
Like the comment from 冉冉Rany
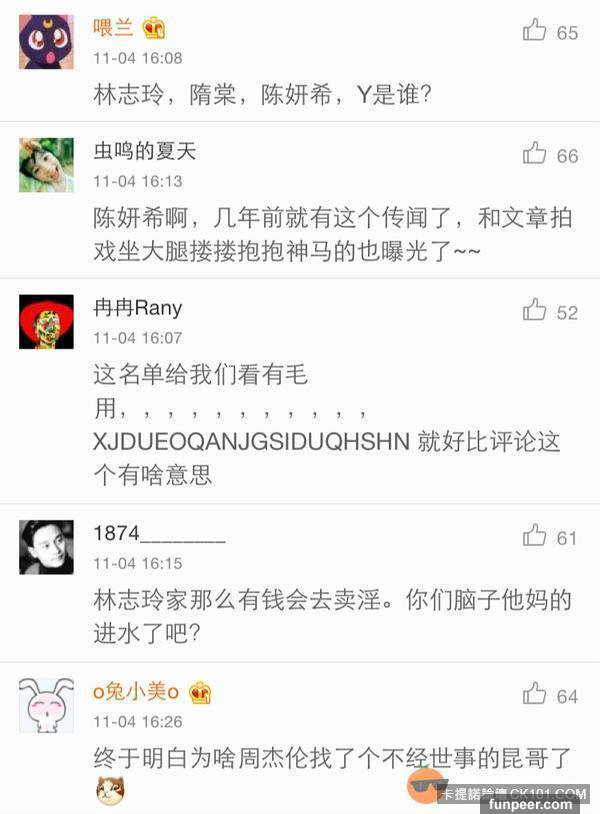click(x=535, y=310)
